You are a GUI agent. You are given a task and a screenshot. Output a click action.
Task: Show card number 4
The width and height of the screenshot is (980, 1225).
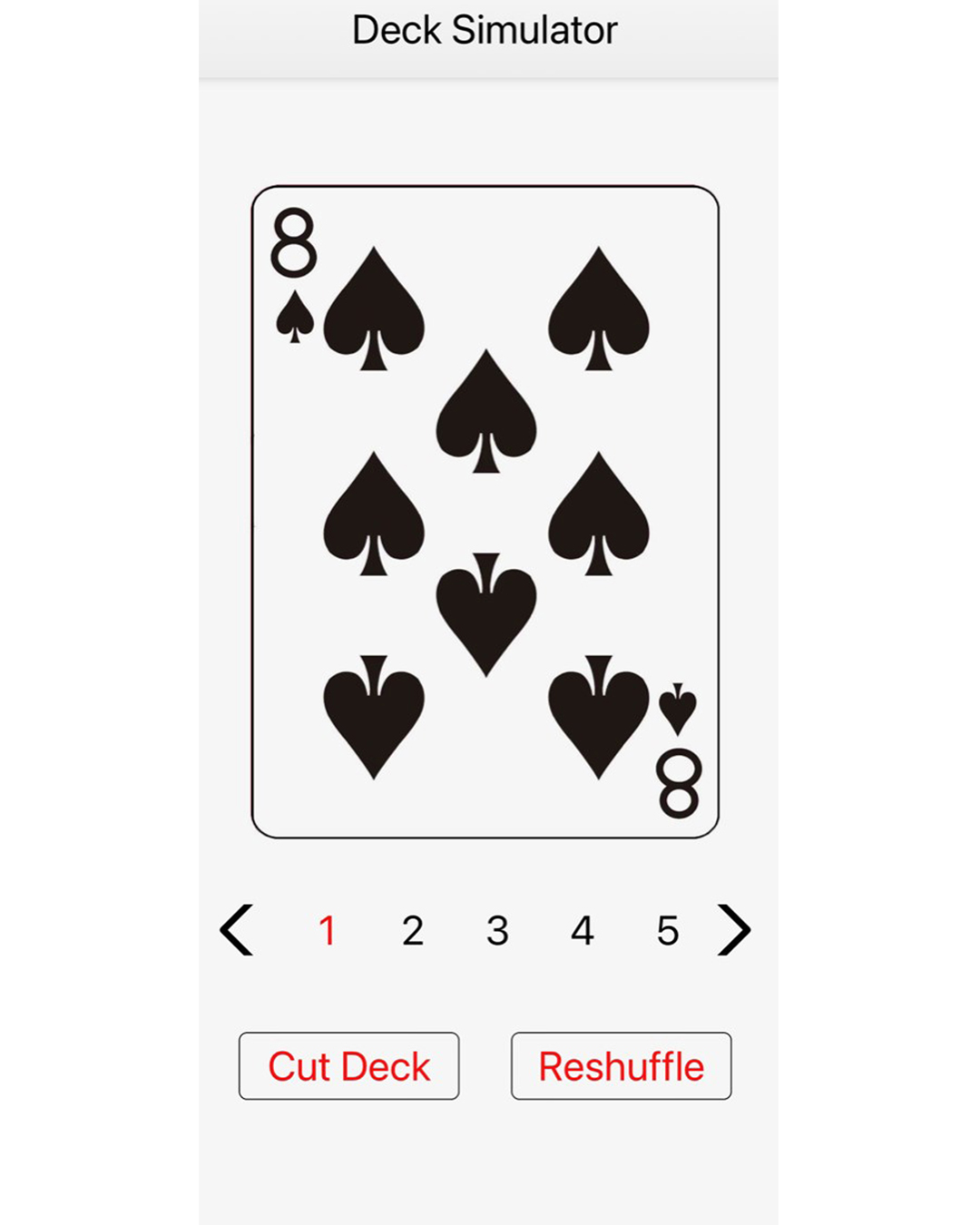pos(583,931)
